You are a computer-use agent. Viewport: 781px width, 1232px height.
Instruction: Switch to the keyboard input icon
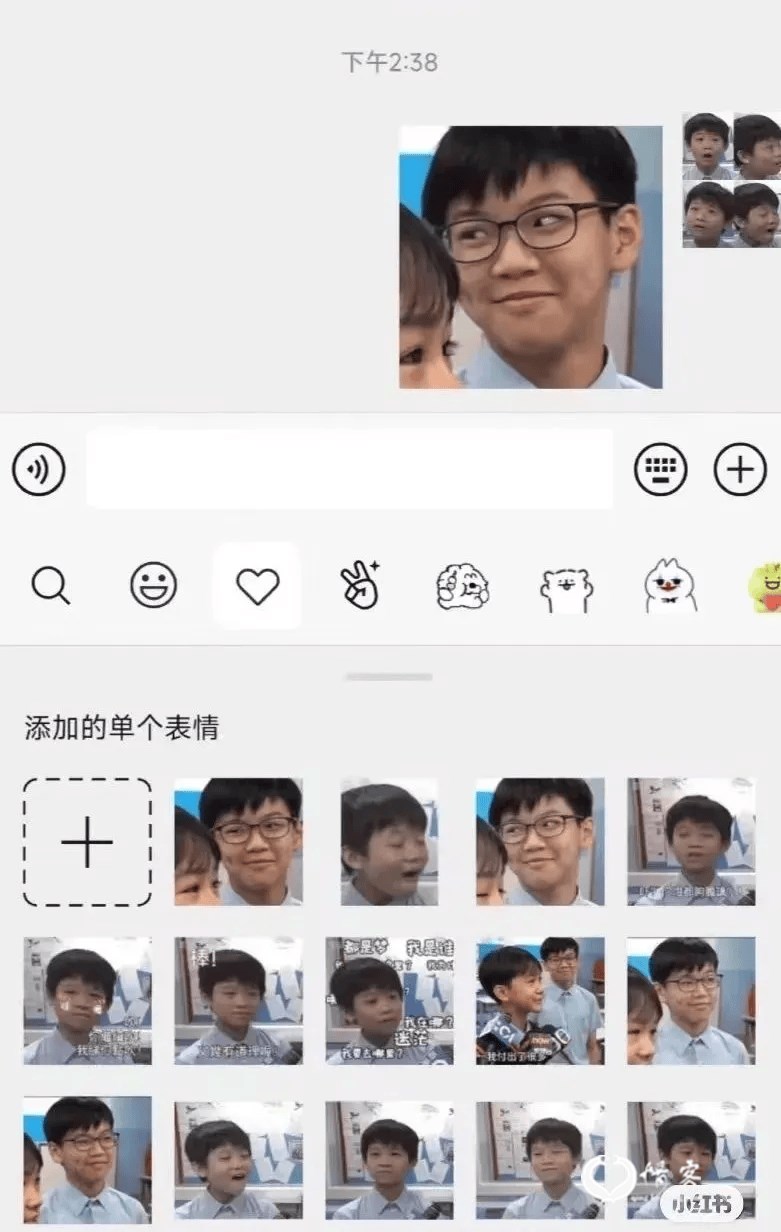[660, 469]
